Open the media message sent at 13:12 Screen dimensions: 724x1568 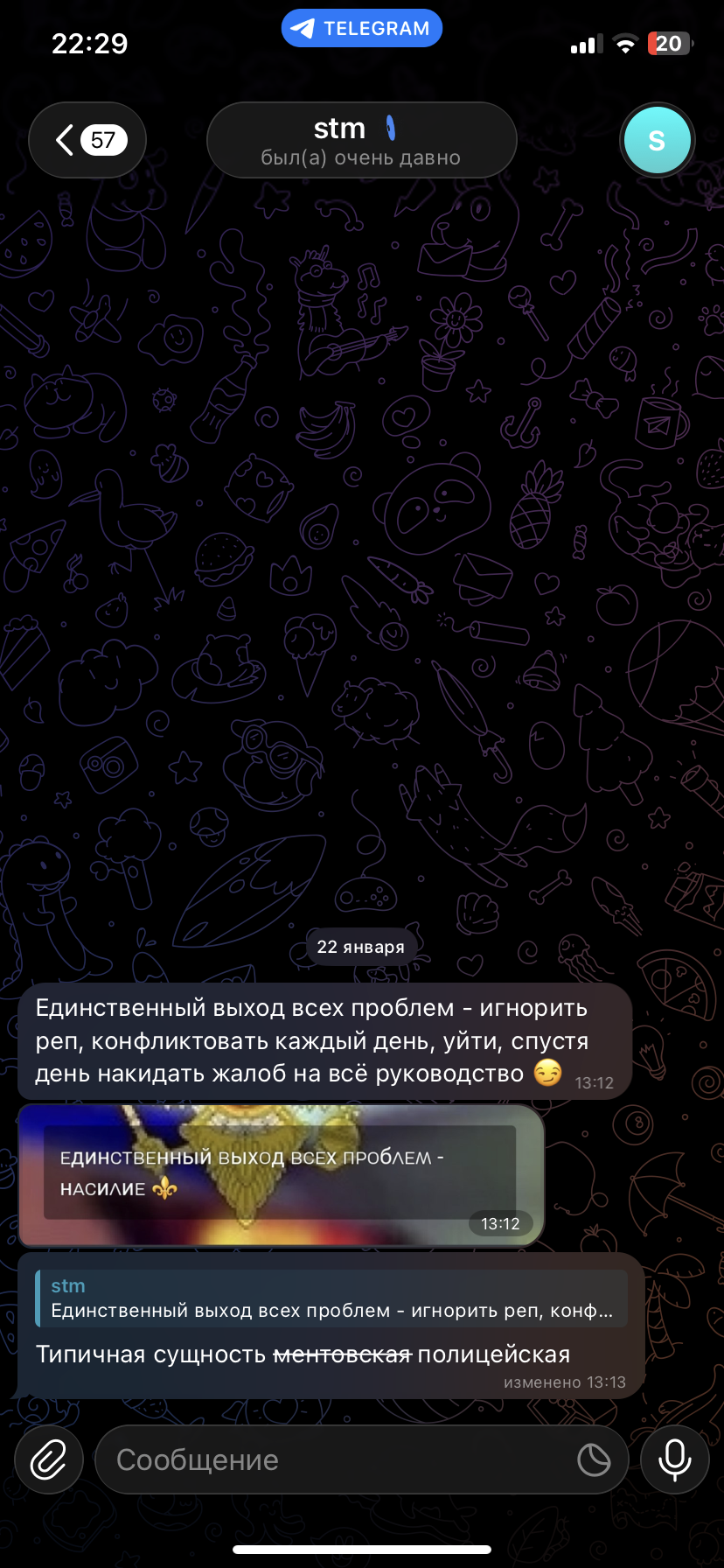pos(281,1174)
